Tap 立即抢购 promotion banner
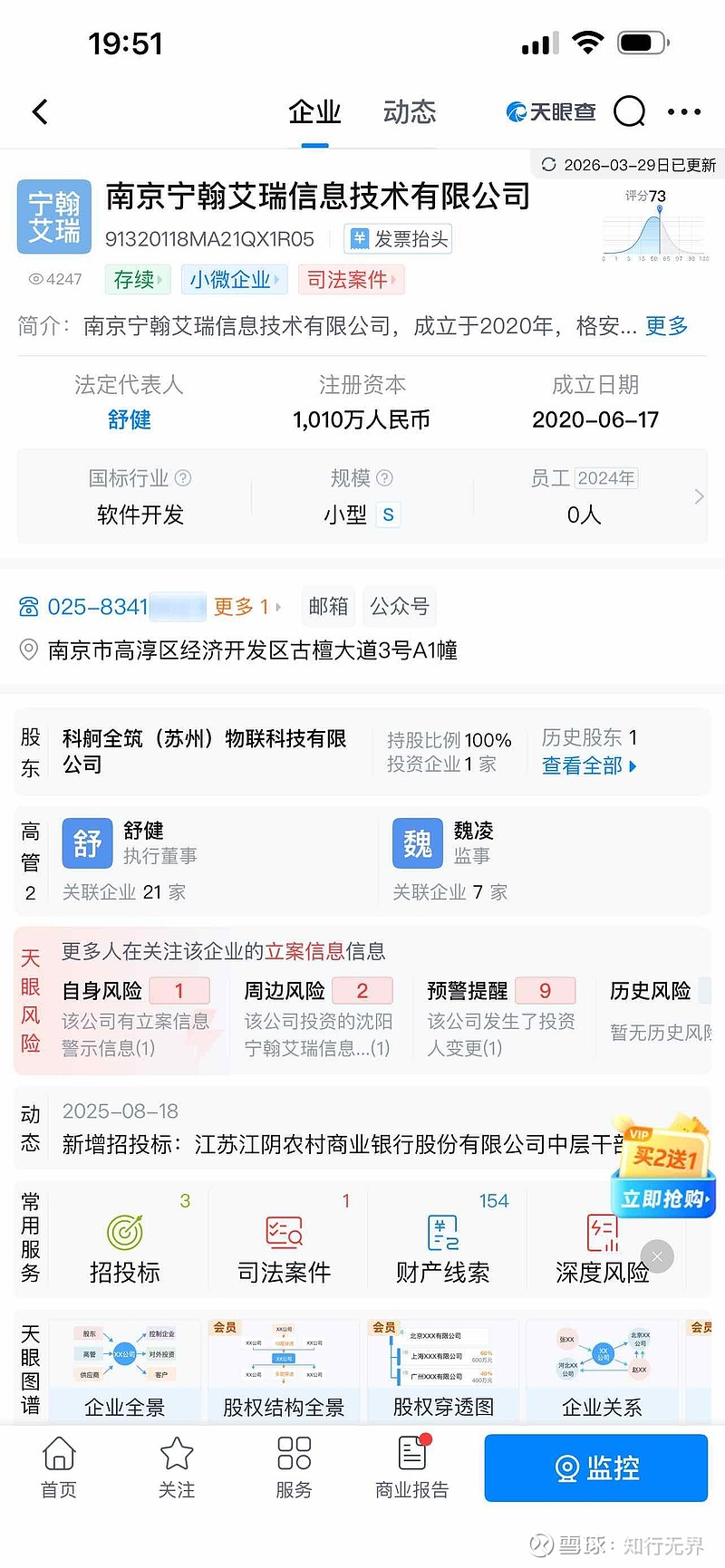Viewport: 725px width, 1568px height. 662,1196
